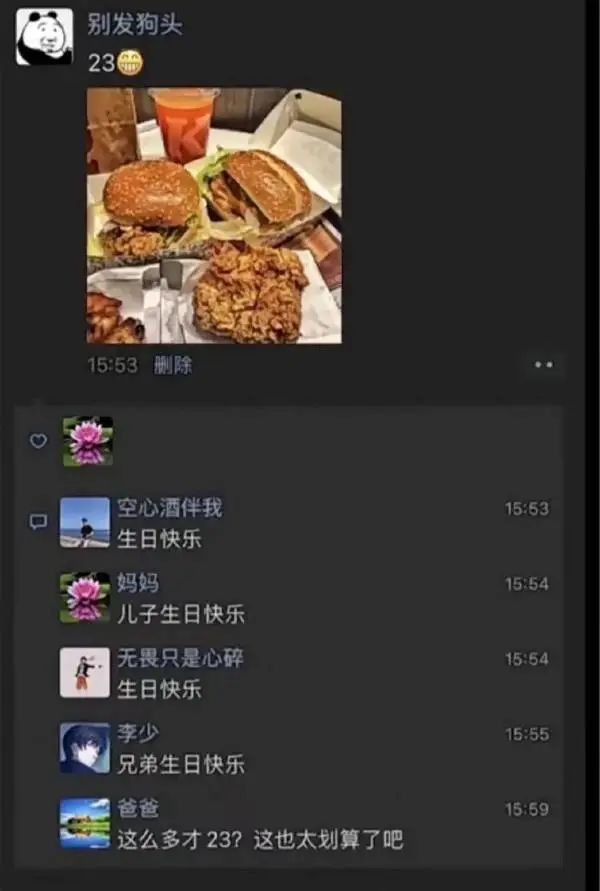This screenshot has width=600, height=891.
Task: Tap 删除 to delete this post
Action: pos(173,365)
